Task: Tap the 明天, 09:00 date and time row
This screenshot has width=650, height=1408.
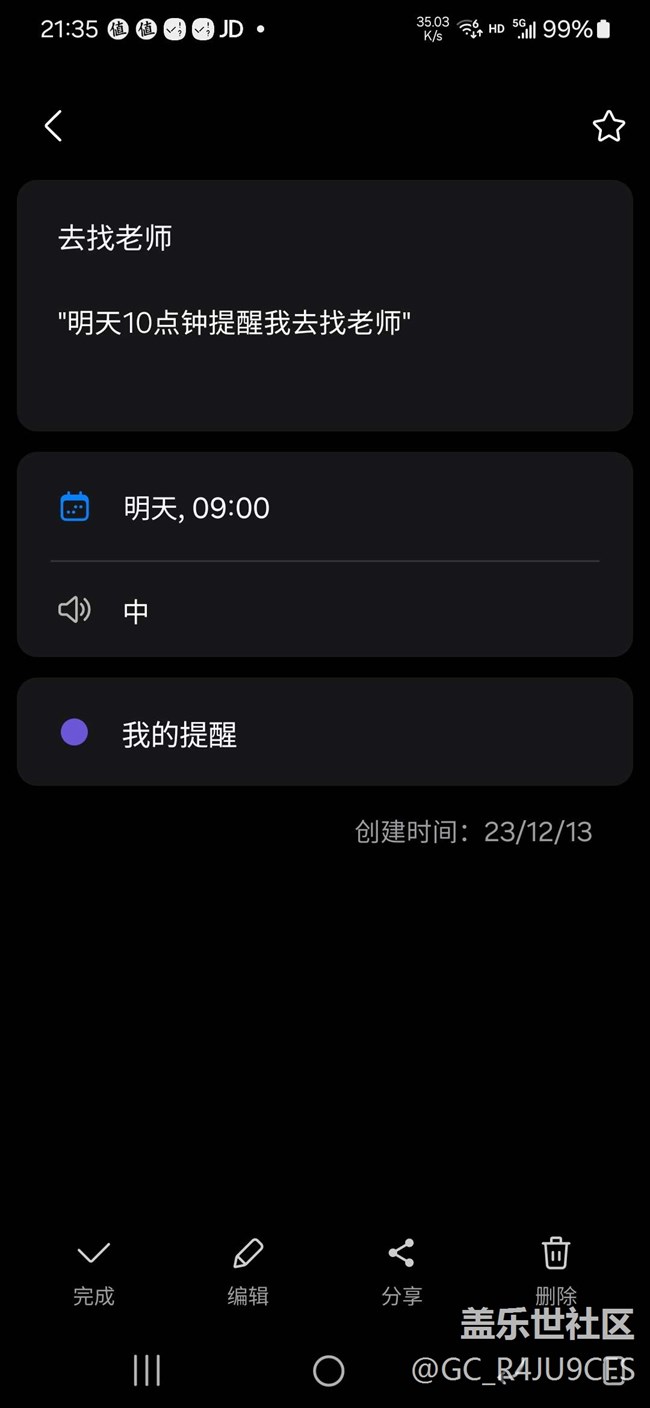Action: [324, 508]
